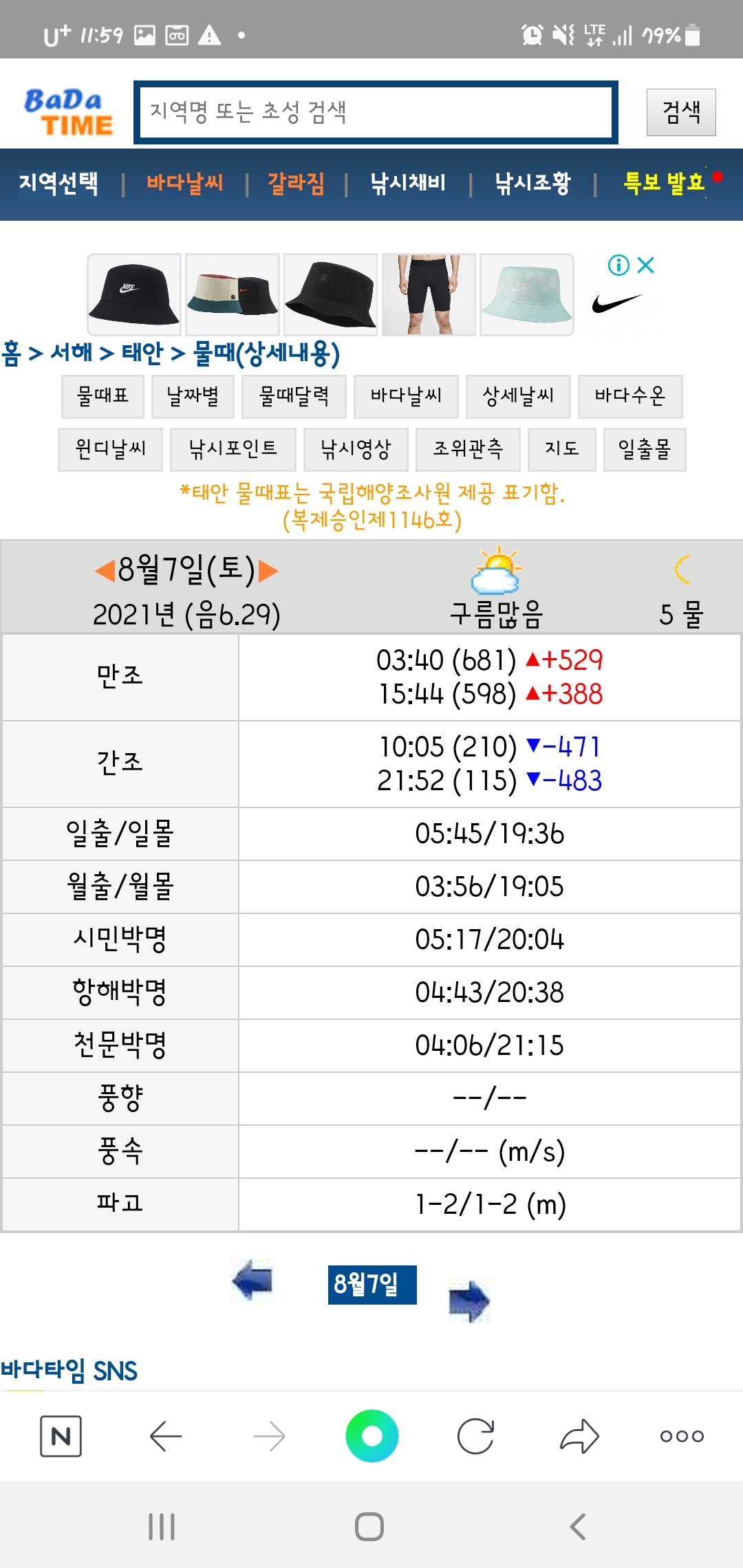Tap the 검색 search button
The image size is (743, 1568).
pyautogui.click(x=681, y=112)
